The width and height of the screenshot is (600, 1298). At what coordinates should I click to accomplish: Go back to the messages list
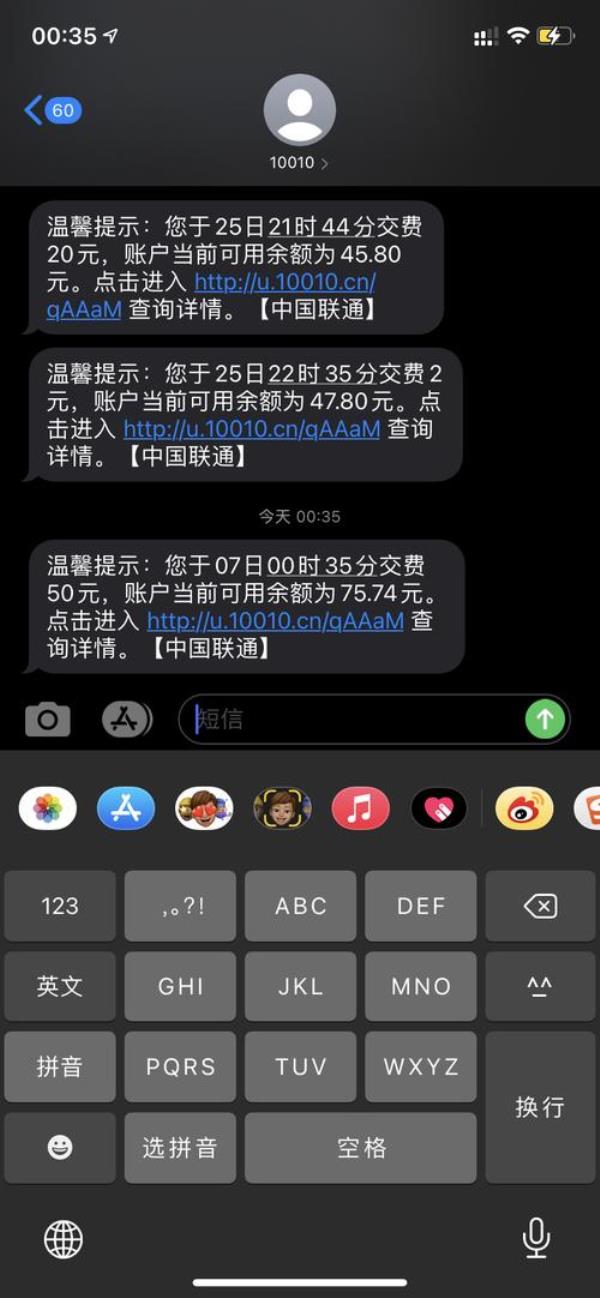click(x=50, y=110)
